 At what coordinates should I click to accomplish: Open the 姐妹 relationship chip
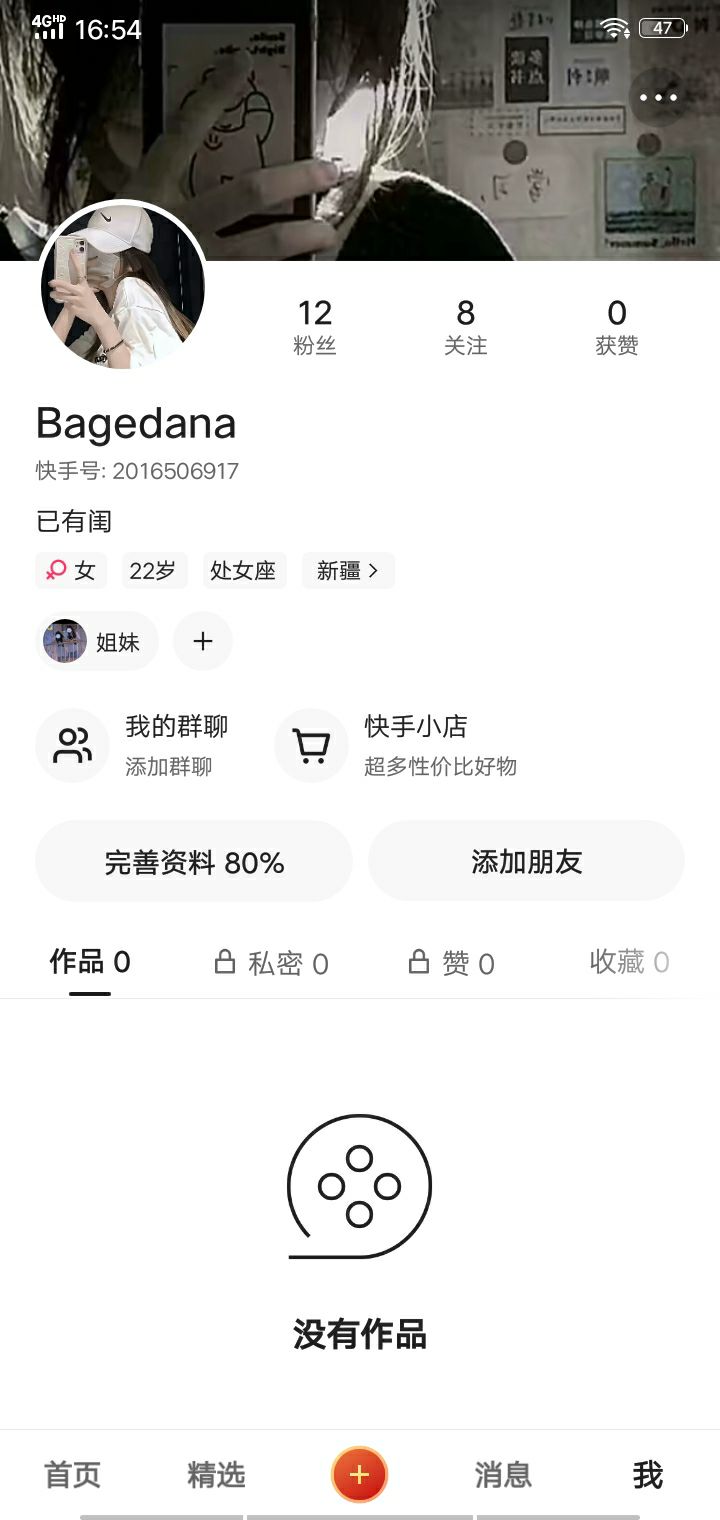point(97,642)
